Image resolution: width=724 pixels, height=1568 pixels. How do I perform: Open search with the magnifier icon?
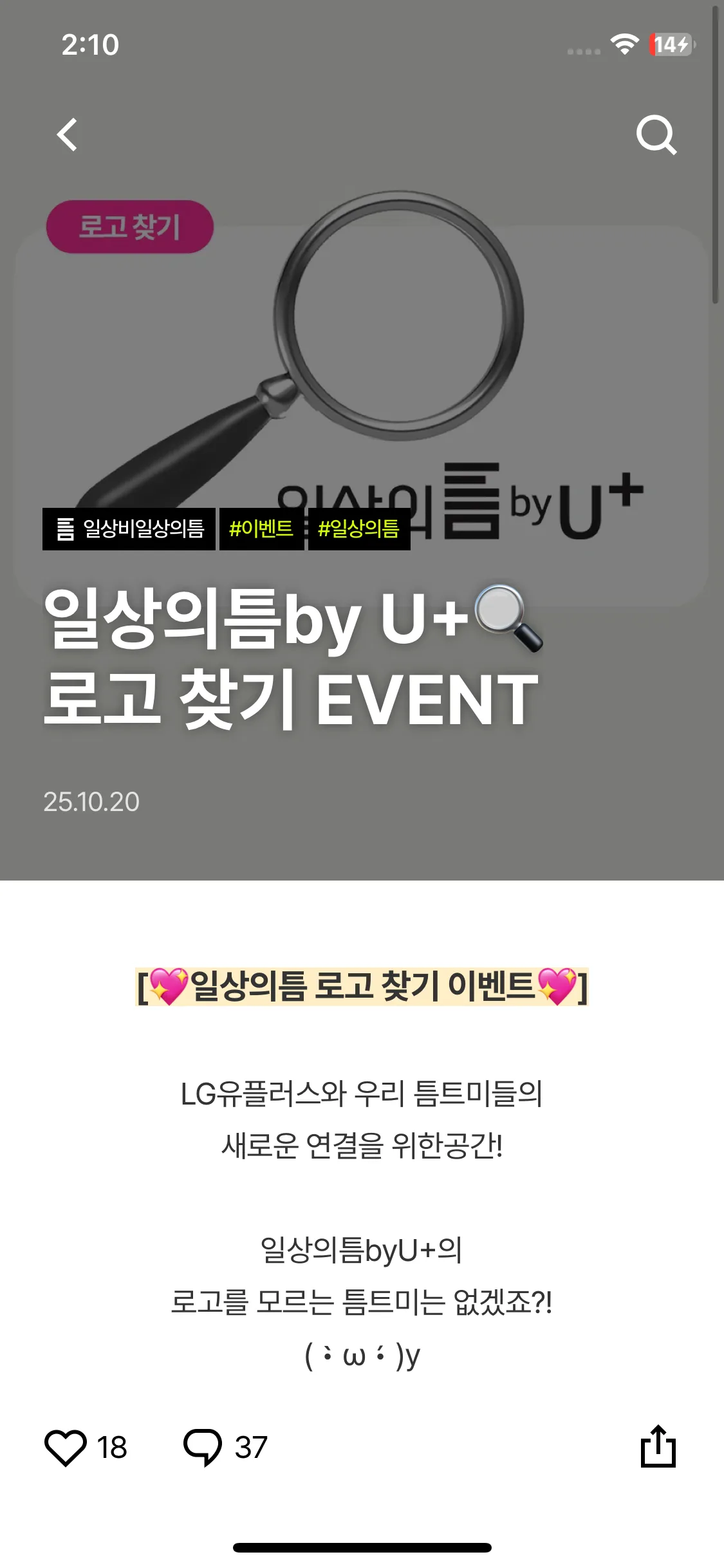click(656, 135)
